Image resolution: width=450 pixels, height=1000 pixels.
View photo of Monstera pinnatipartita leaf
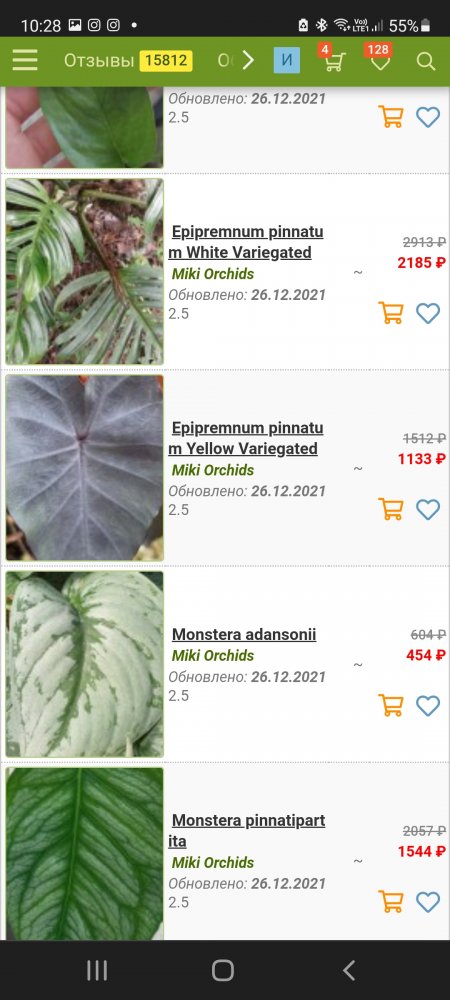(85, 853)
